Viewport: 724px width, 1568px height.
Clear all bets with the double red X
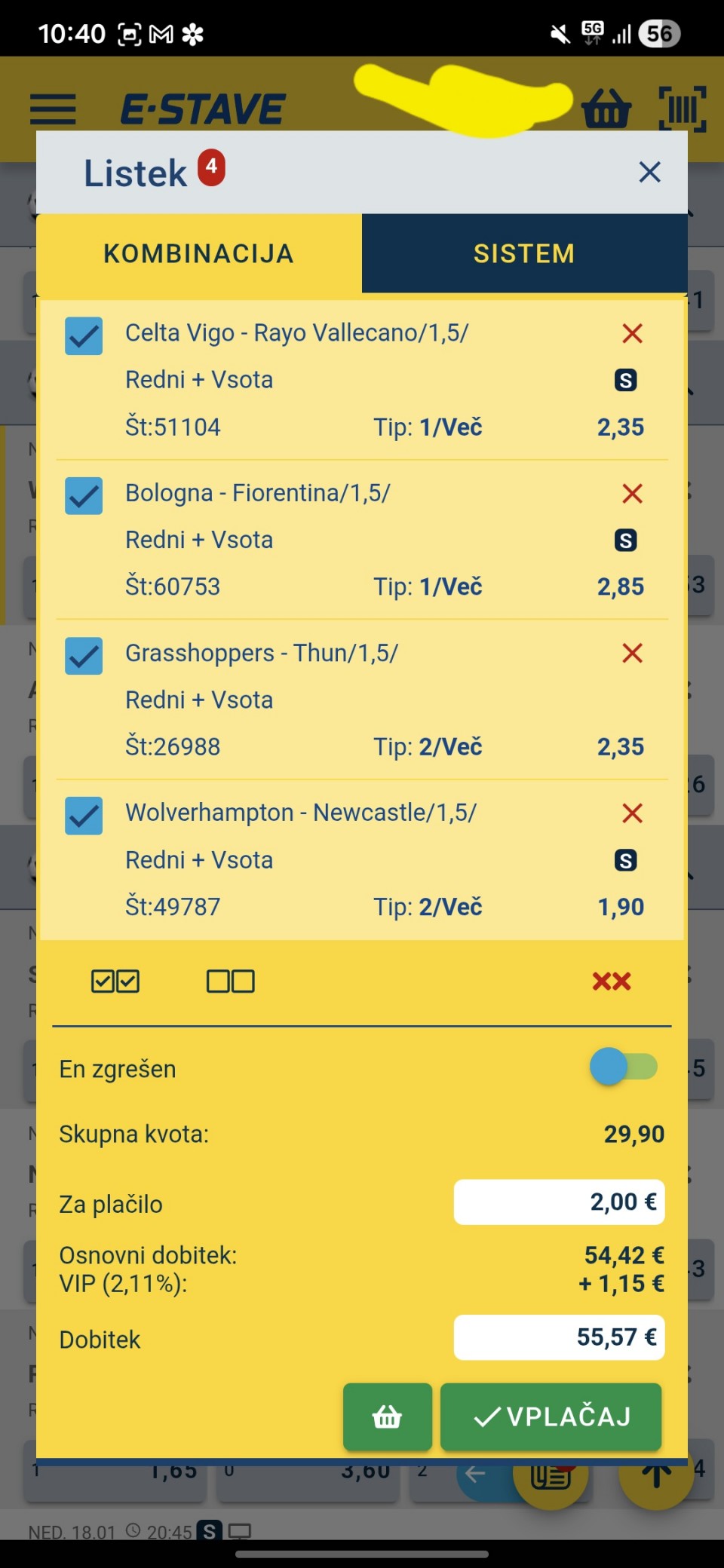pyautogui.click(x=611, y=982)
